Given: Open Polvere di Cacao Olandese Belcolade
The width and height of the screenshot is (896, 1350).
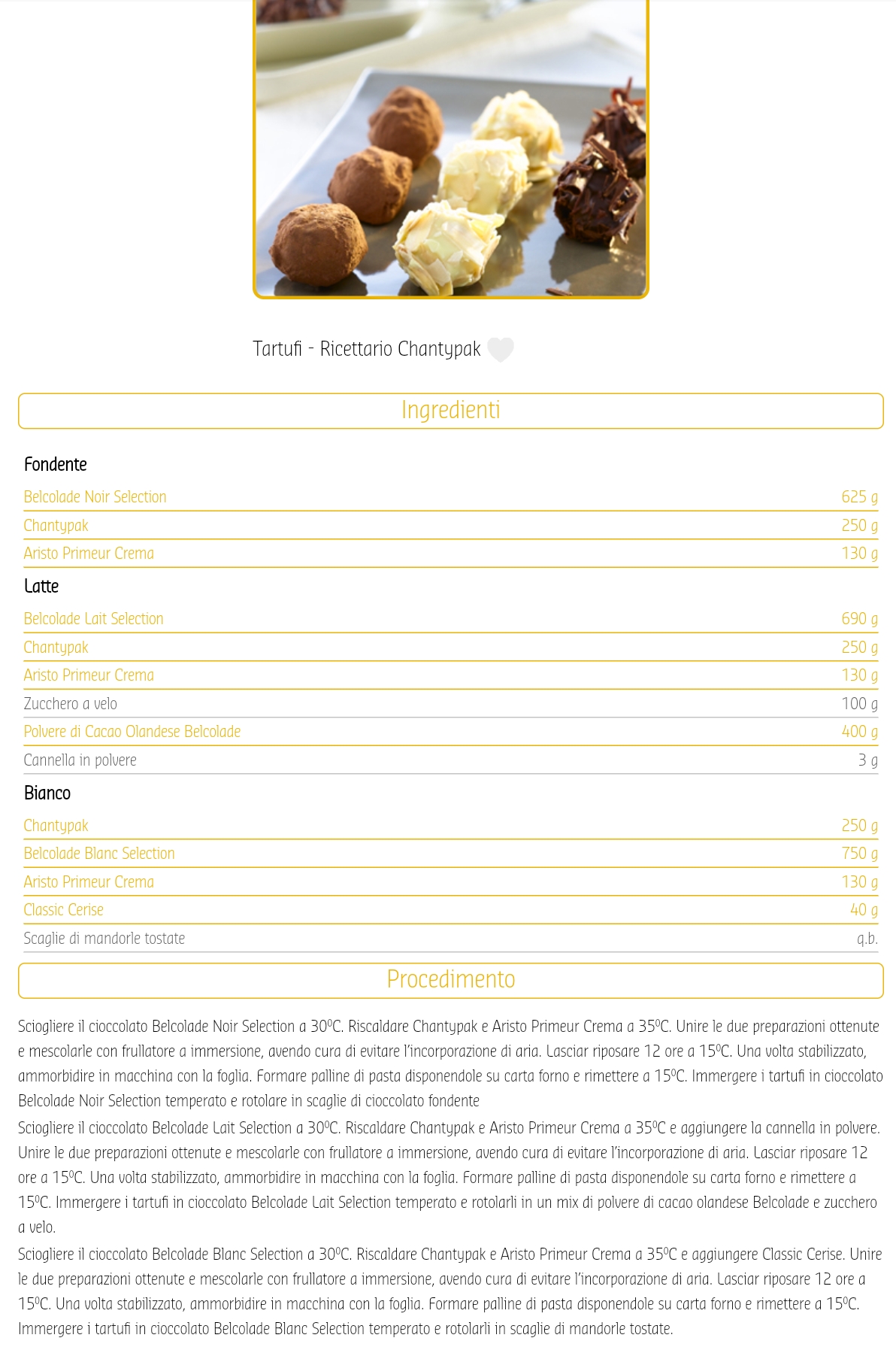Looking at the screenshot, I should 132,732.
